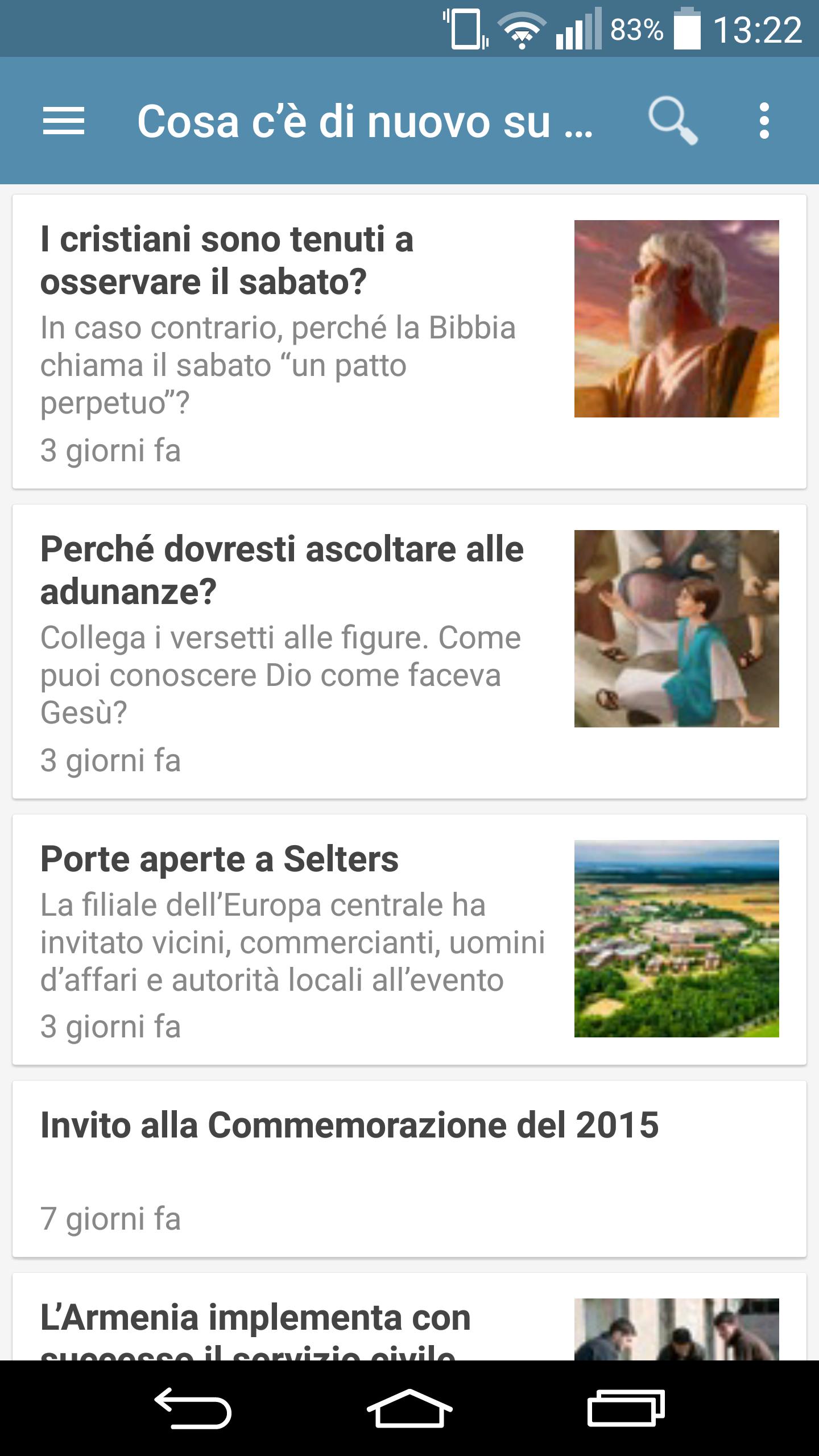Screen dimensions: 819x1456
Task: Open the overflow options menu
Action: [764, 121]
